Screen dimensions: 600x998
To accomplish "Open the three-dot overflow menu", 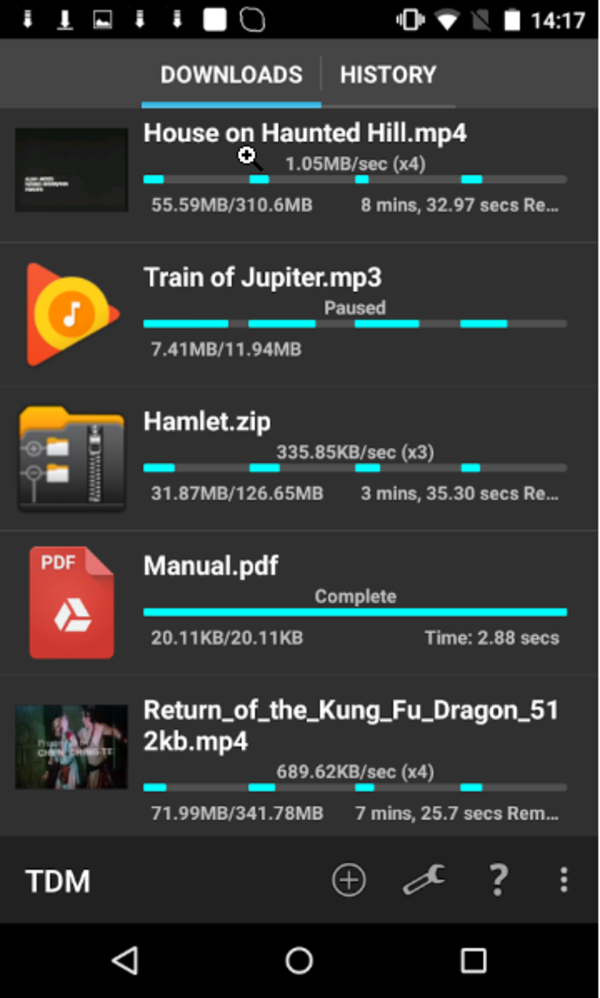I will [x=563, y=880].
